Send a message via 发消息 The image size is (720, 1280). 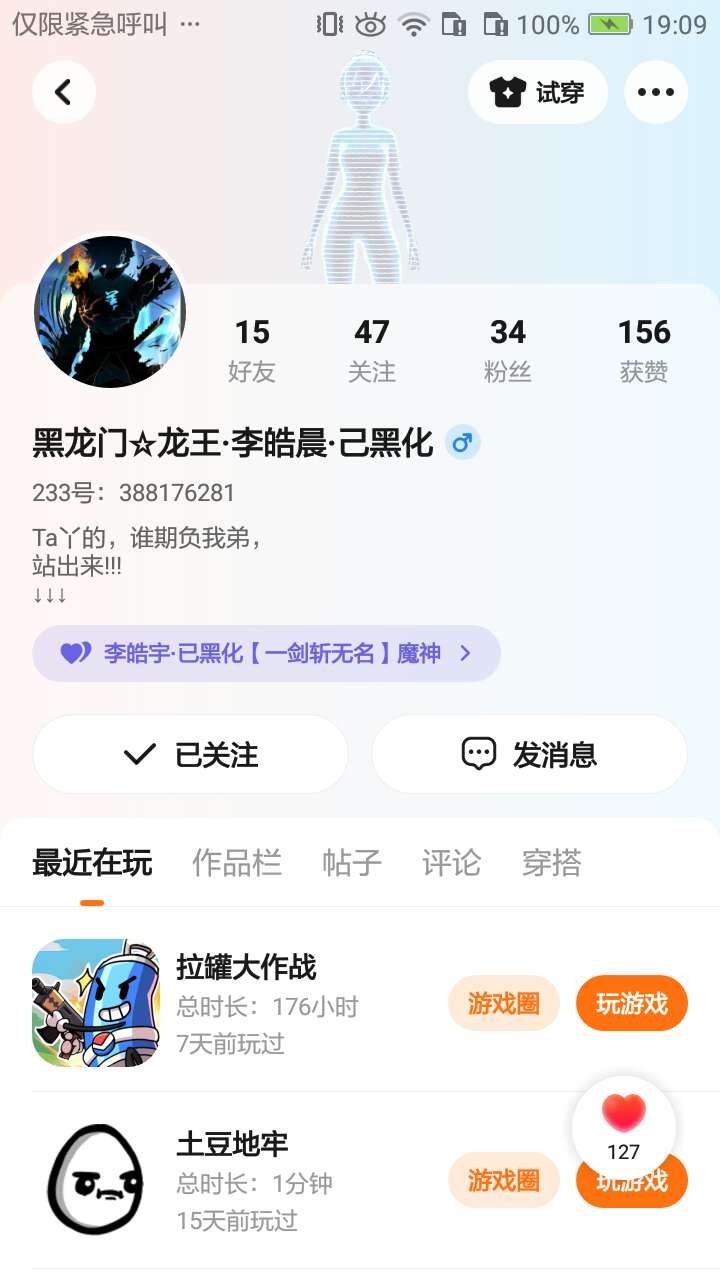(x=529, y=754)
